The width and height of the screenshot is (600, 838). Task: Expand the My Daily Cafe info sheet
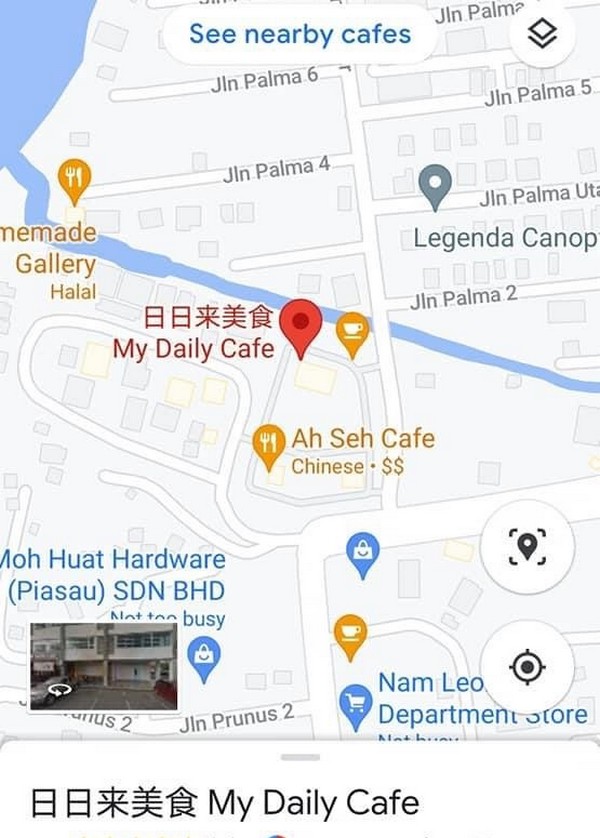click(300, 758)
